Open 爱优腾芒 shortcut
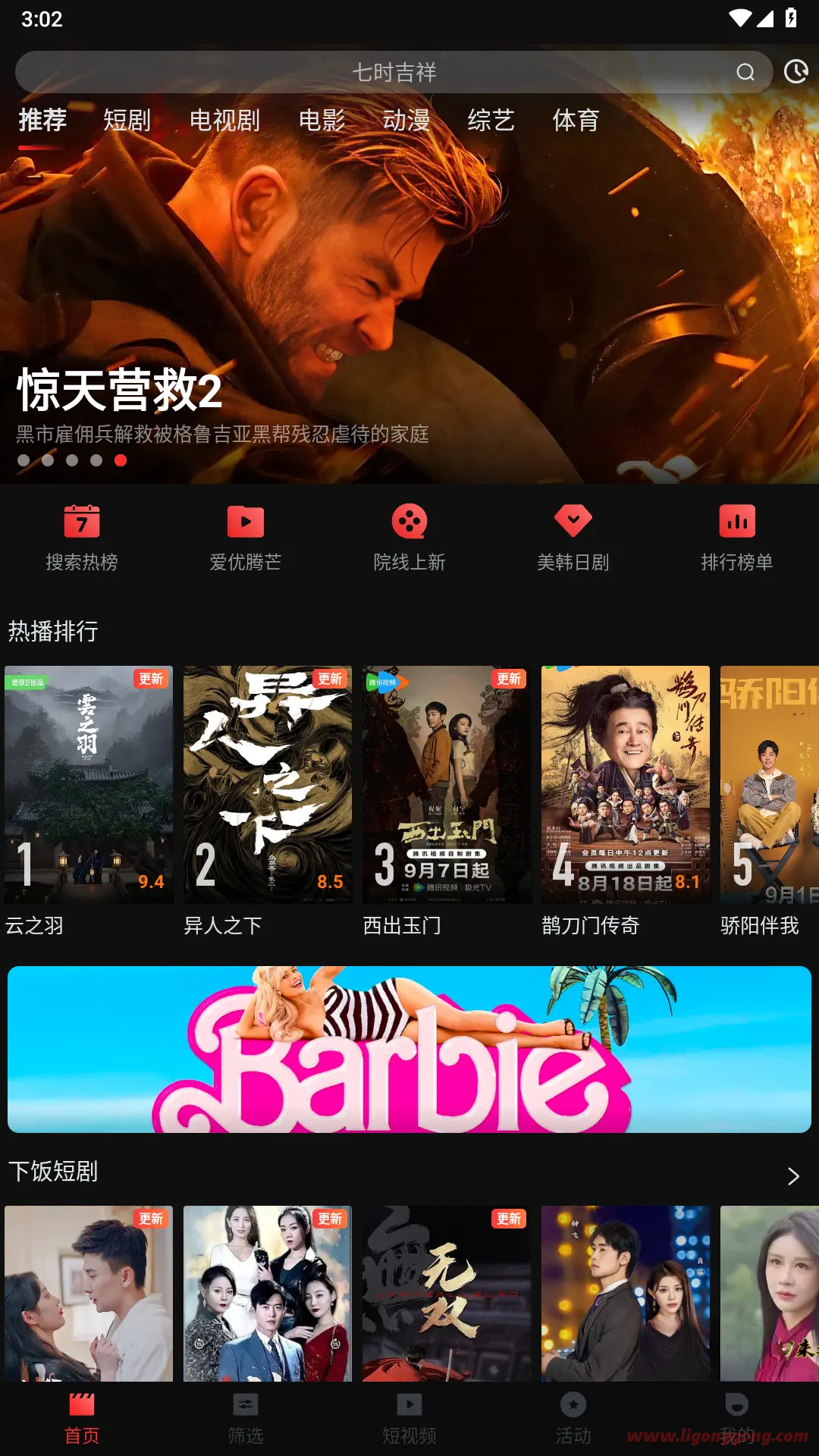819x1456 pixels. [x=246, y=538]
